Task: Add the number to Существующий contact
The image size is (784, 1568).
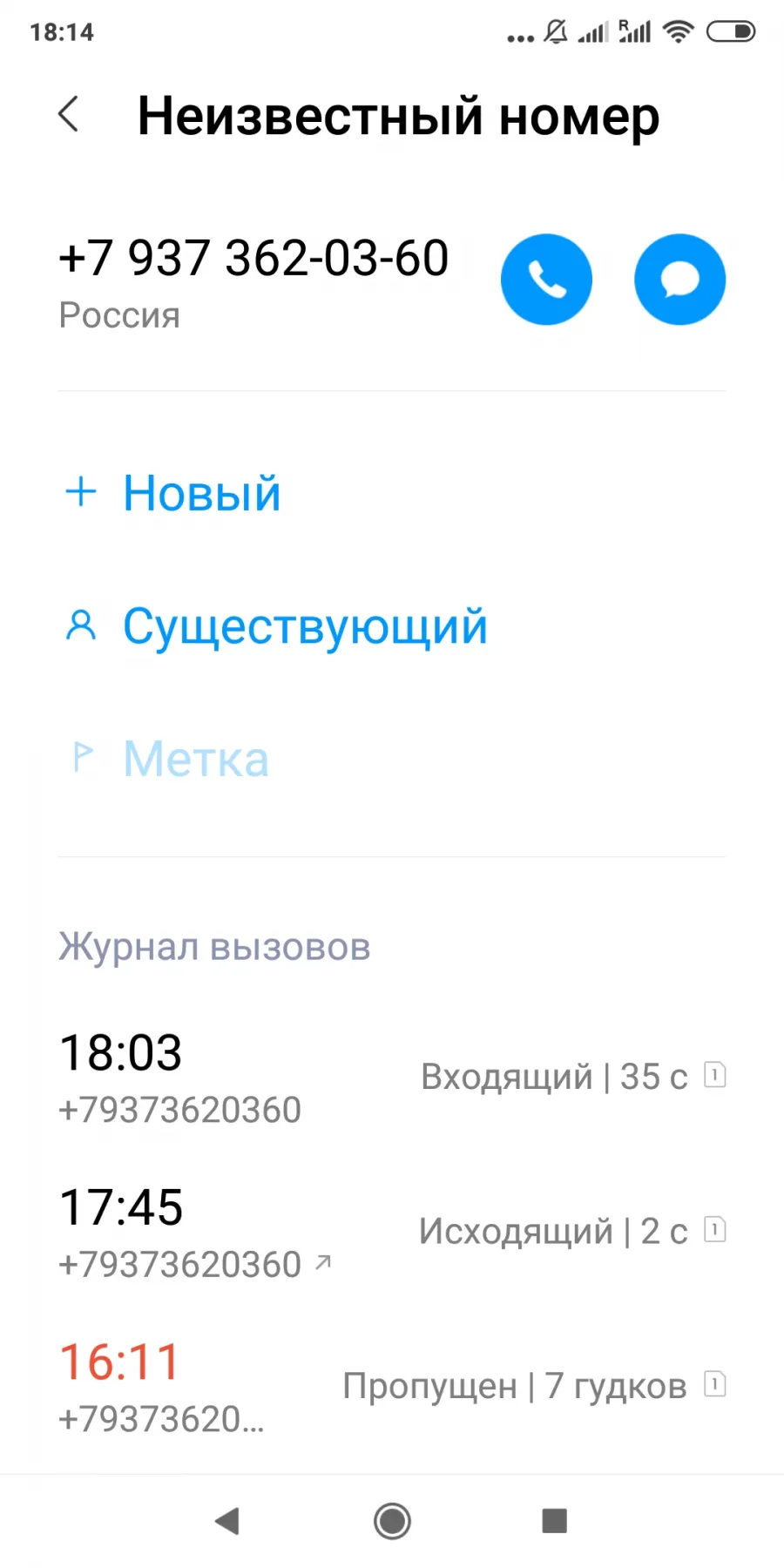Action: (276, 626)
